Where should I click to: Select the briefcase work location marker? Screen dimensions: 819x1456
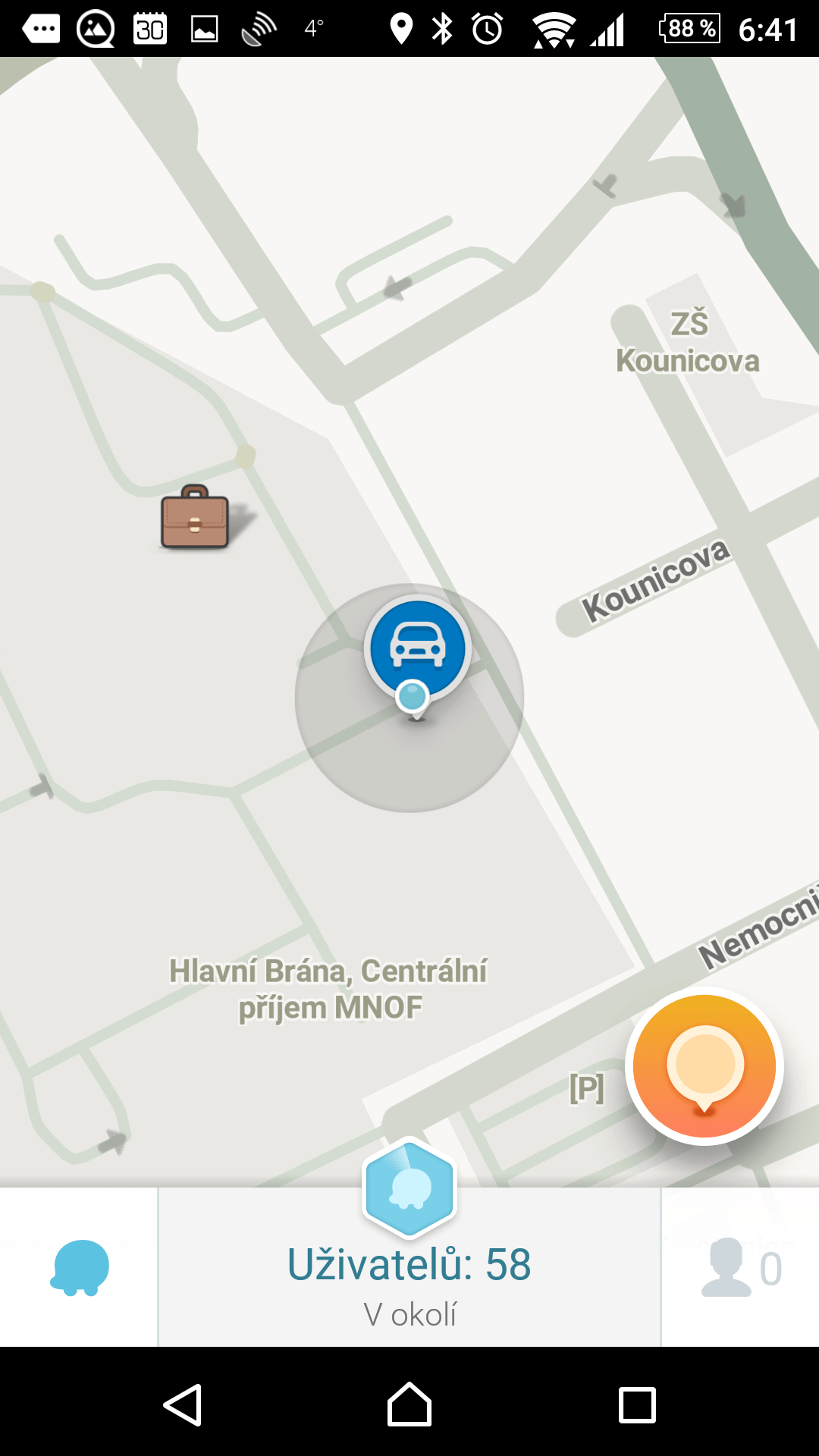pyautogui.click(x=195, y=517)
